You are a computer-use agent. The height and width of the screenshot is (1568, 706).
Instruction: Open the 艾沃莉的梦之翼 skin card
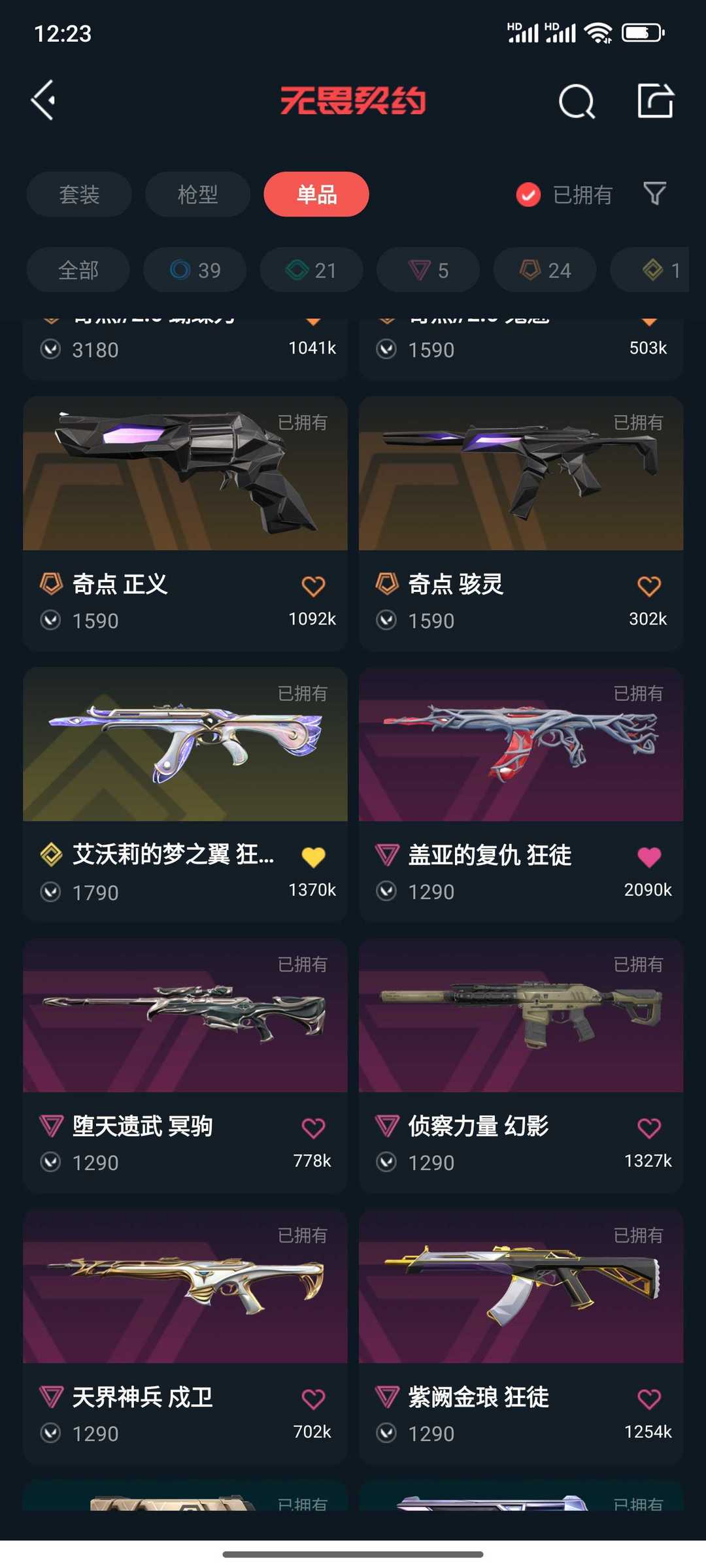(185, 794)
